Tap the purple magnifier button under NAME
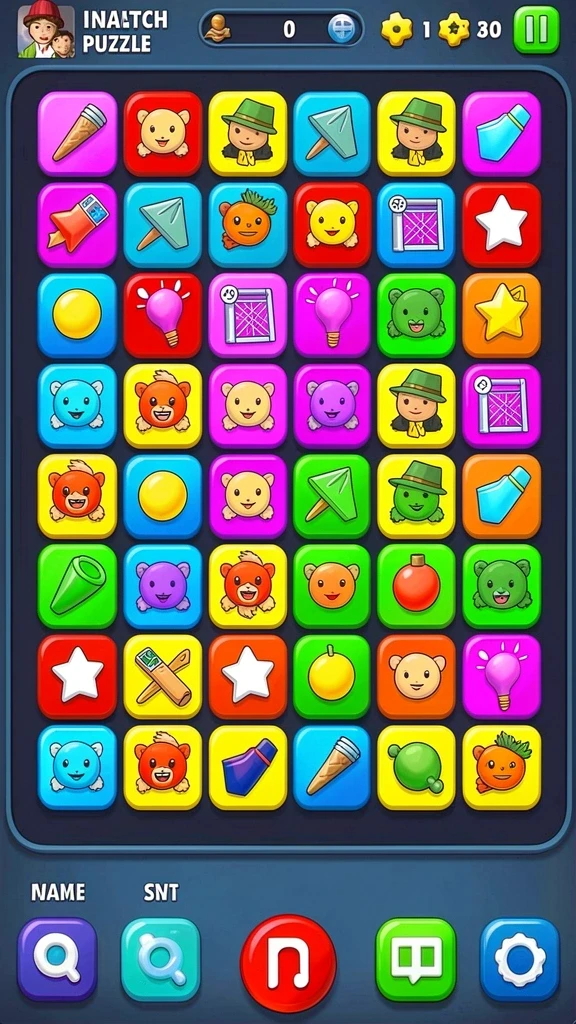 coord(57,959)
